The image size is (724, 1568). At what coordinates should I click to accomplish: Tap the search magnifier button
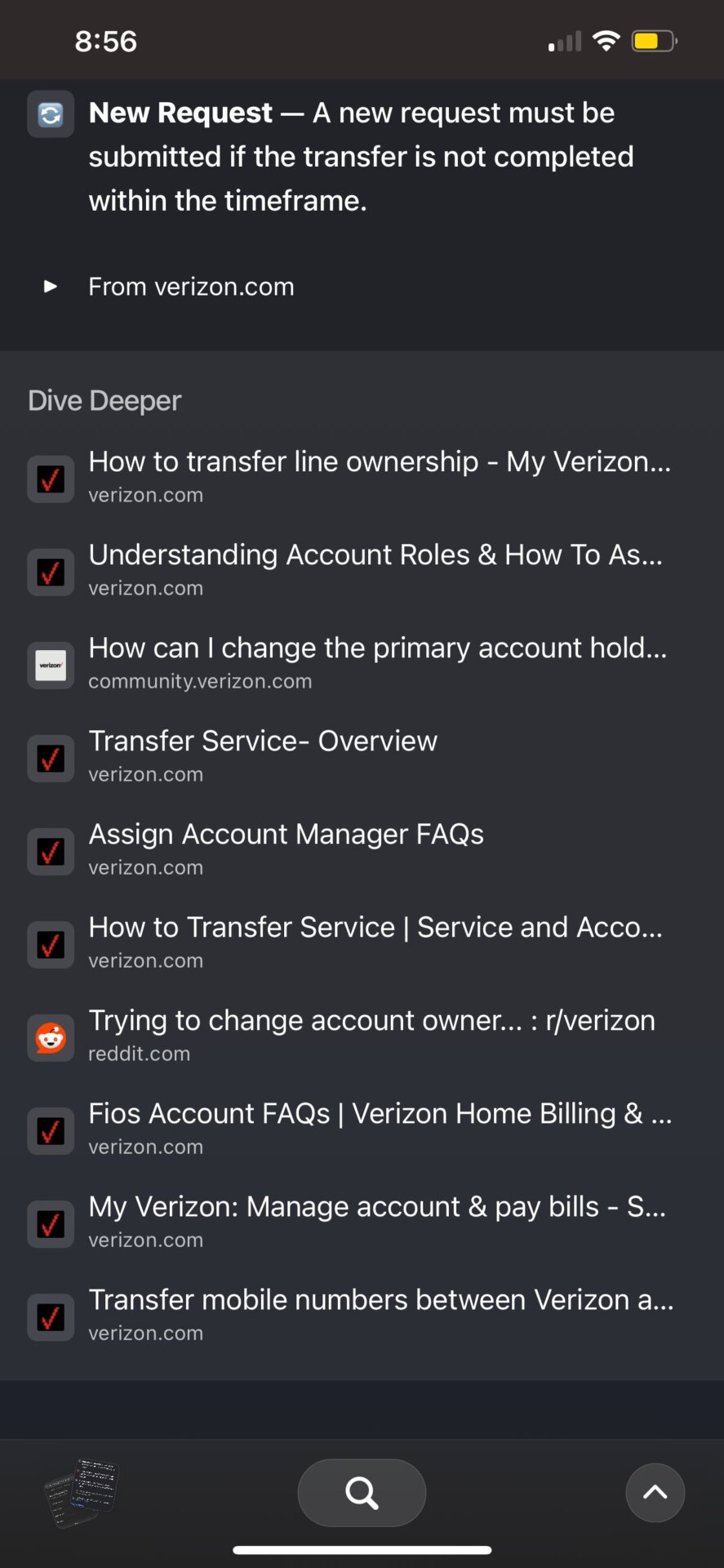[x=362, y=1493]
